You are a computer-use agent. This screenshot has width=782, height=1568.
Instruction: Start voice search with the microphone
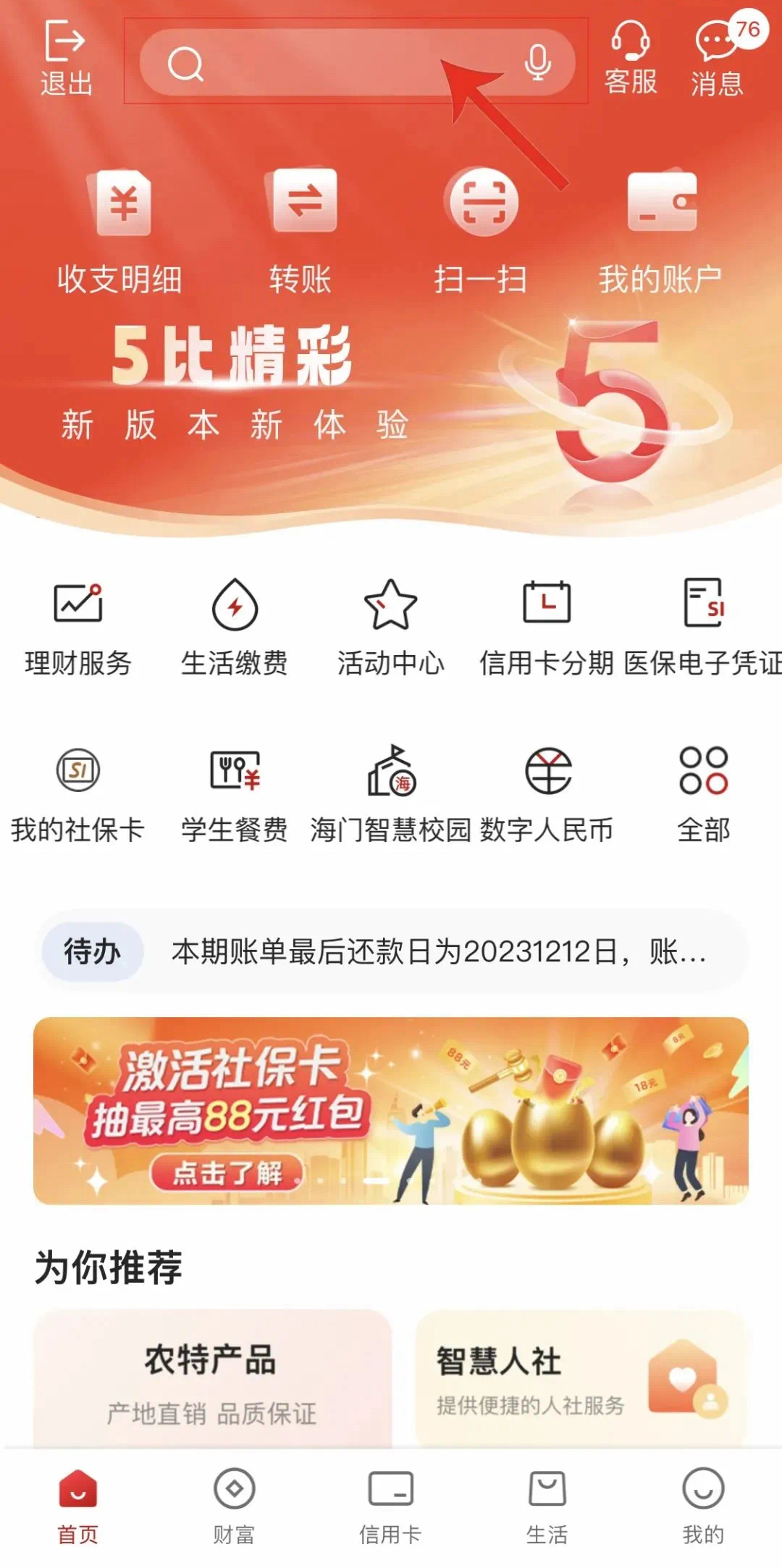pos(537,62)
